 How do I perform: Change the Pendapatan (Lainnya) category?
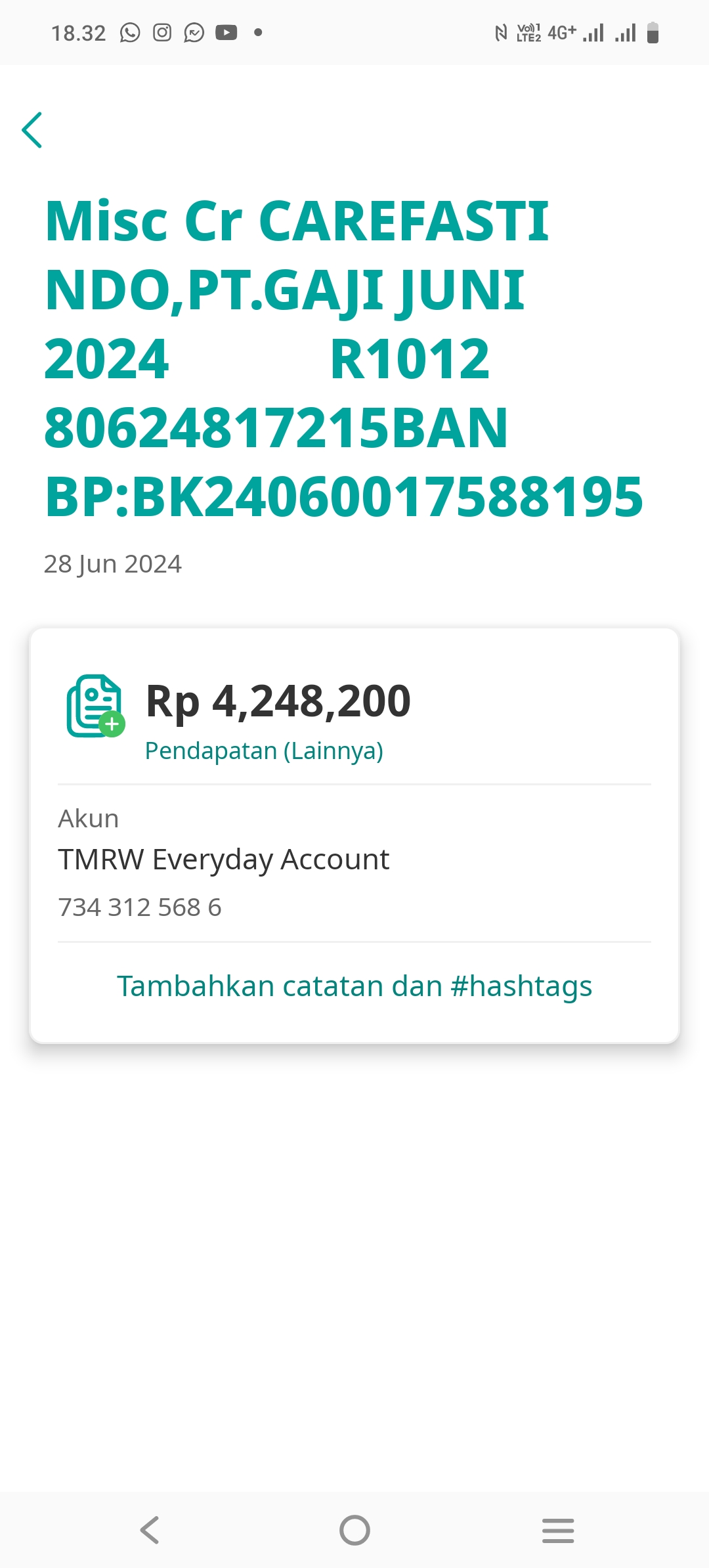pyautogui.click(x=264, y=751)
